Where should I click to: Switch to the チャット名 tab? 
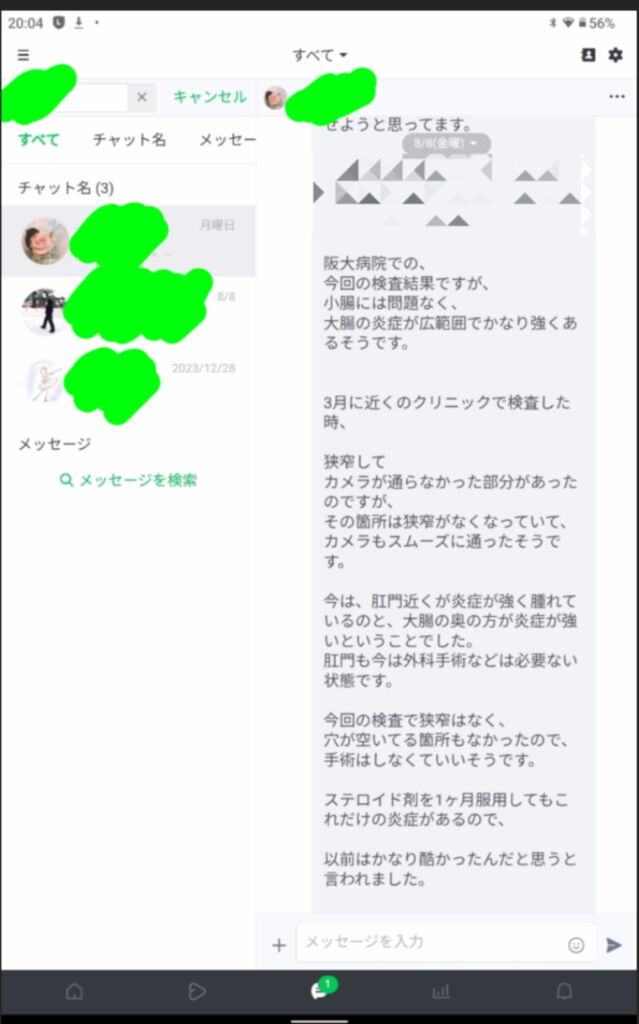(x=129, y=140)
